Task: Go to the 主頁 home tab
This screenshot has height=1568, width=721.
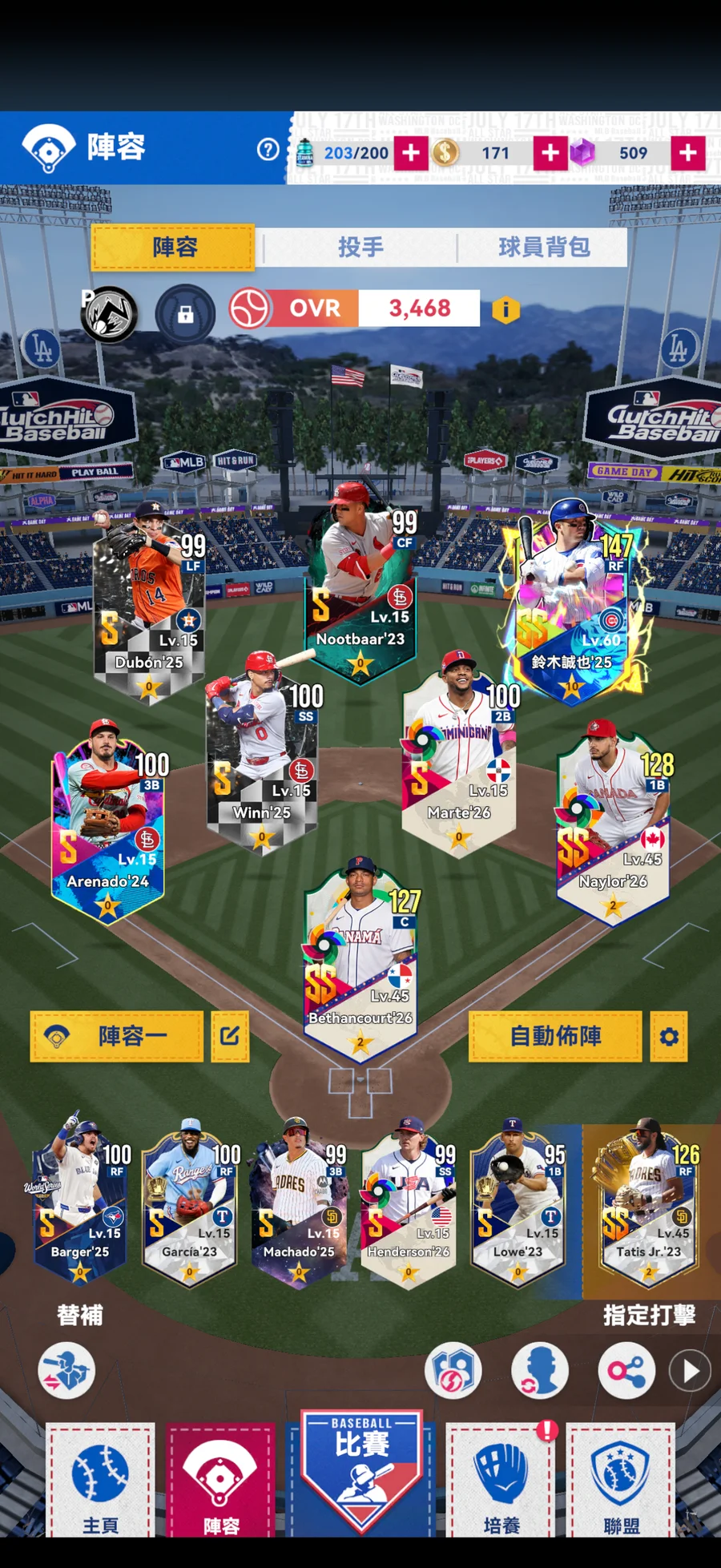Action: (x=100, y=1482)
